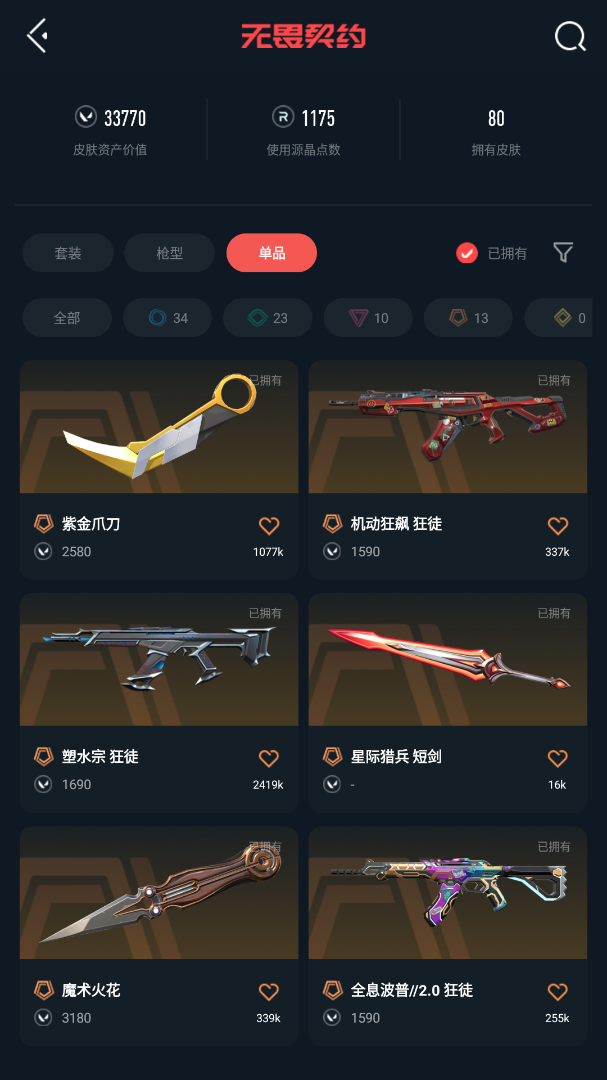Filter by the orange tier chip showing 13
This screenshot has width=607, height=1080.
(469, 318)
